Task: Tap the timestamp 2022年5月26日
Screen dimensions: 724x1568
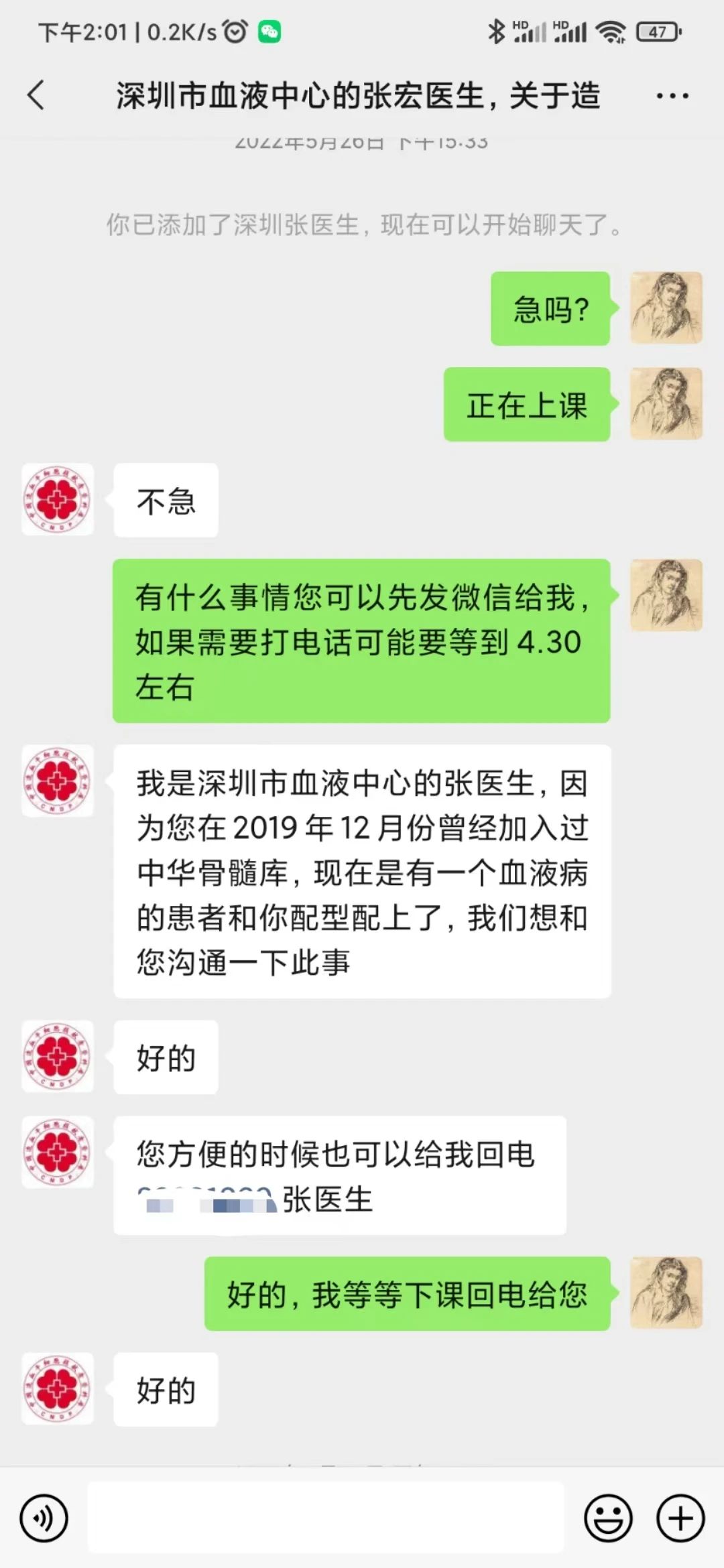Action: point(308,141)
